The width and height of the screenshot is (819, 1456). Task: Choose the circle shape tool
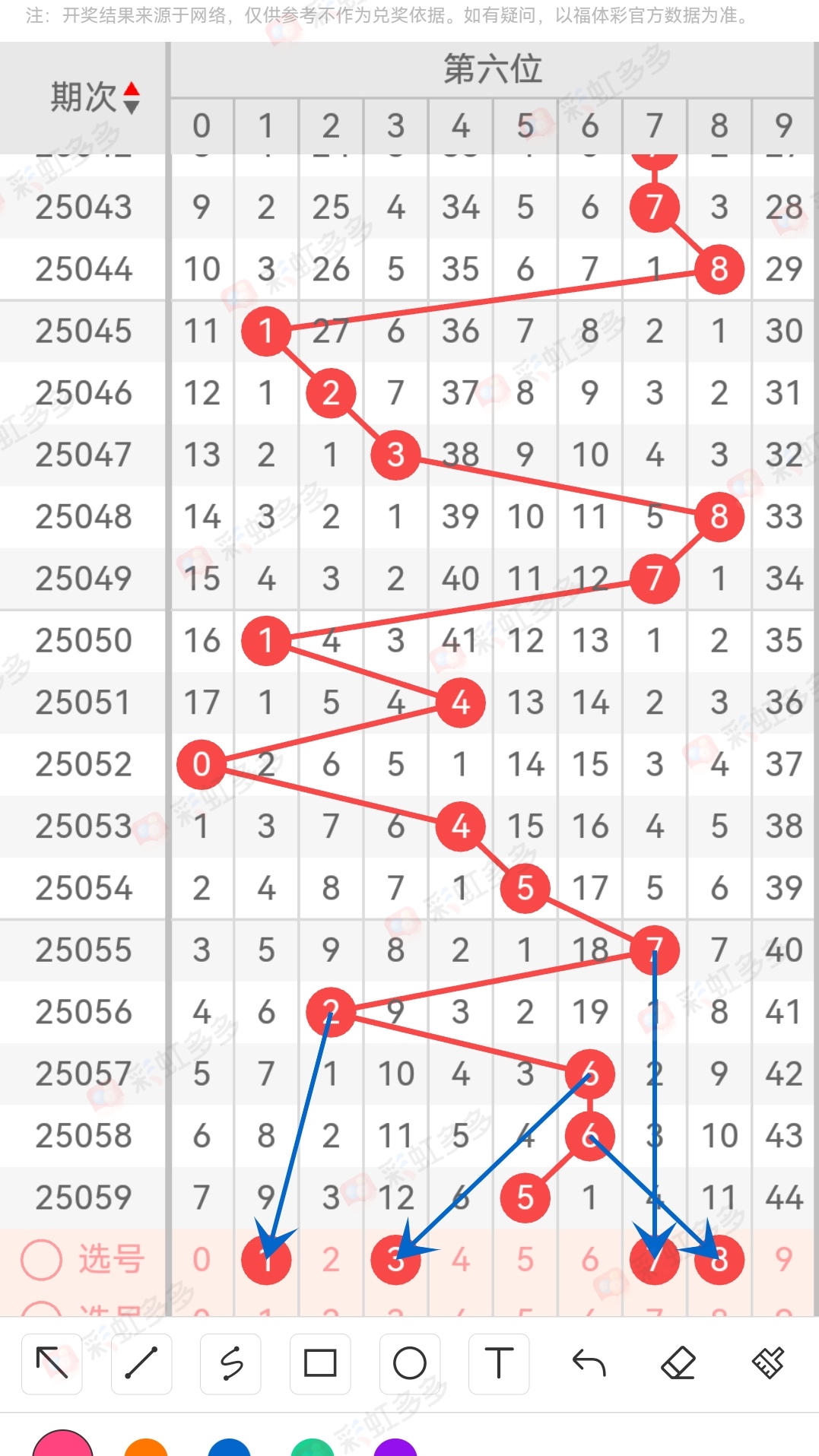pyautogui.click(x=410, y=1363)
